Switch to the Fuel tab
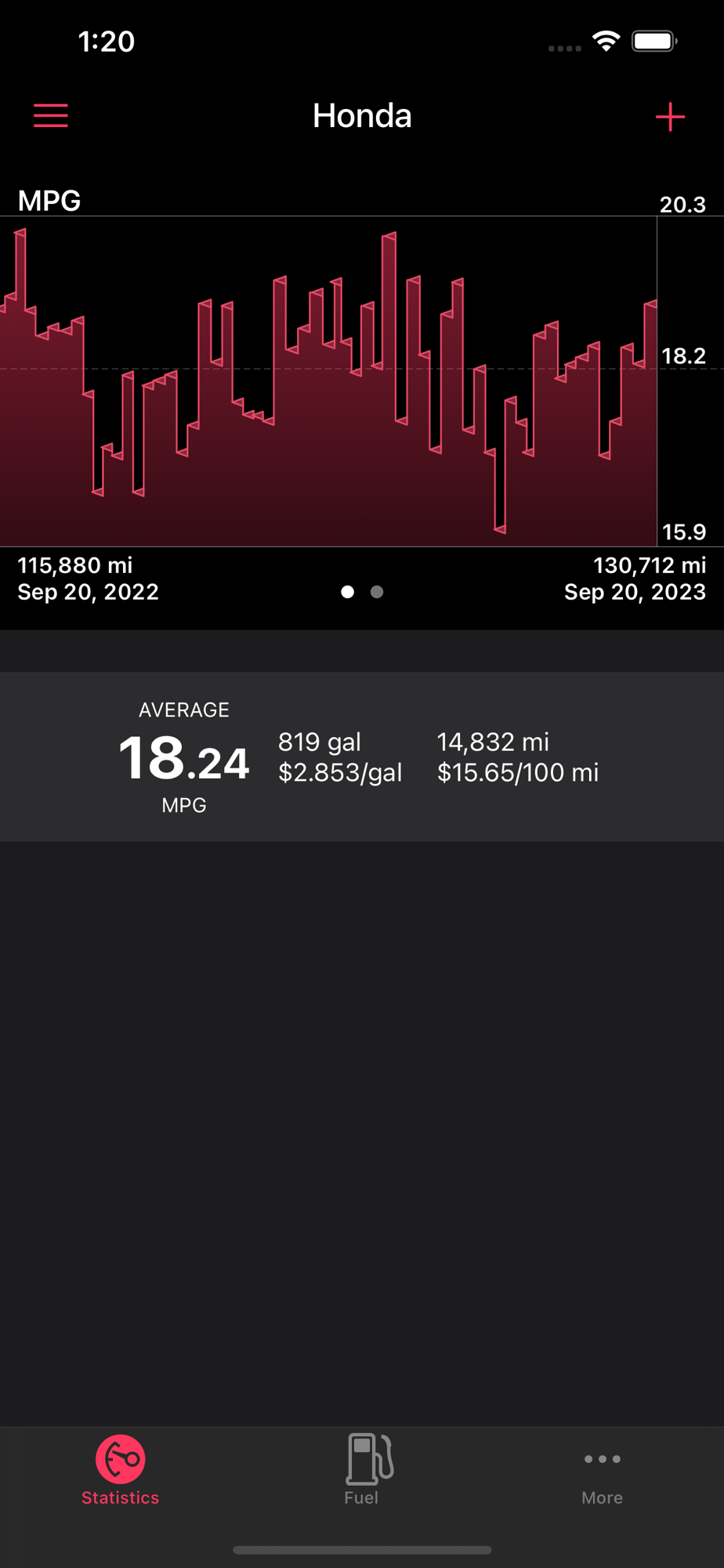Screen dimensions: 724x1568 pyautogui.click(x=361, y=1470)
